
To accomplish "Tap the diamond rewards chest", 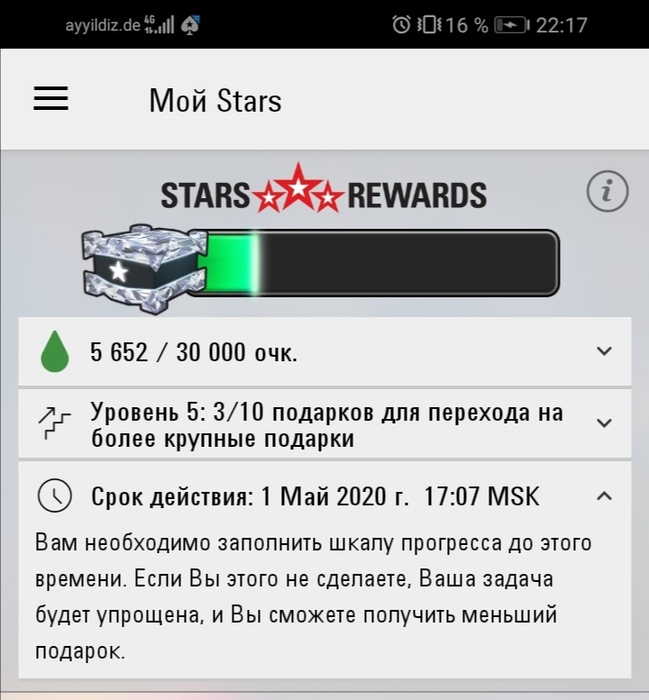I will (140, 264).
